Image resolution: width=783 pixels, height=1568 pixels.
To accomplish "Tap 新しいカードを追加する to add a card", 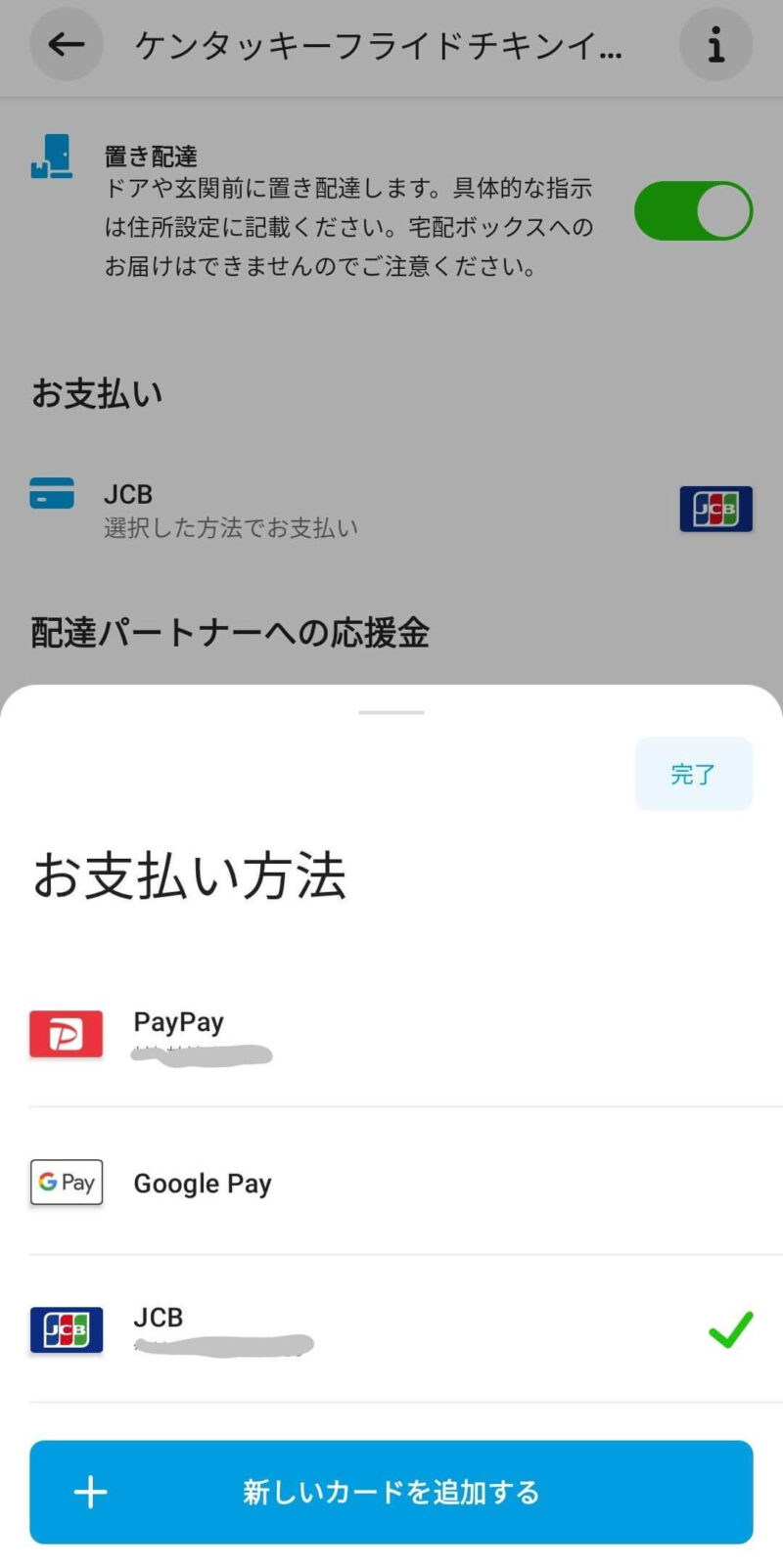I will (391, 1493).
